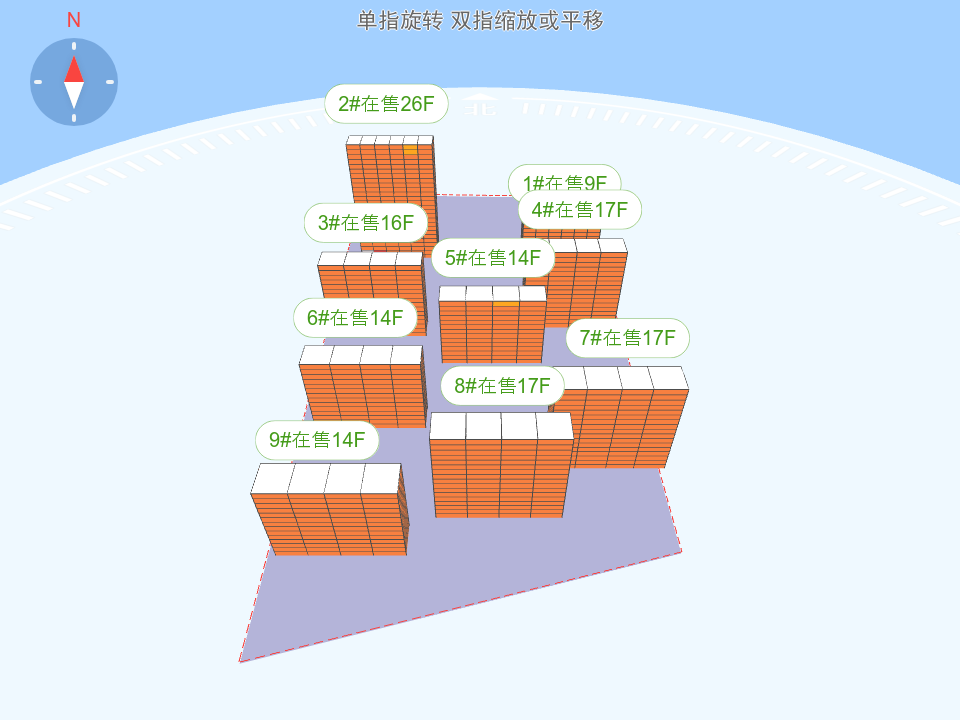Open building 3#在售16F label
The height and width of the screenshot is (720, 960).
(366, 223)
